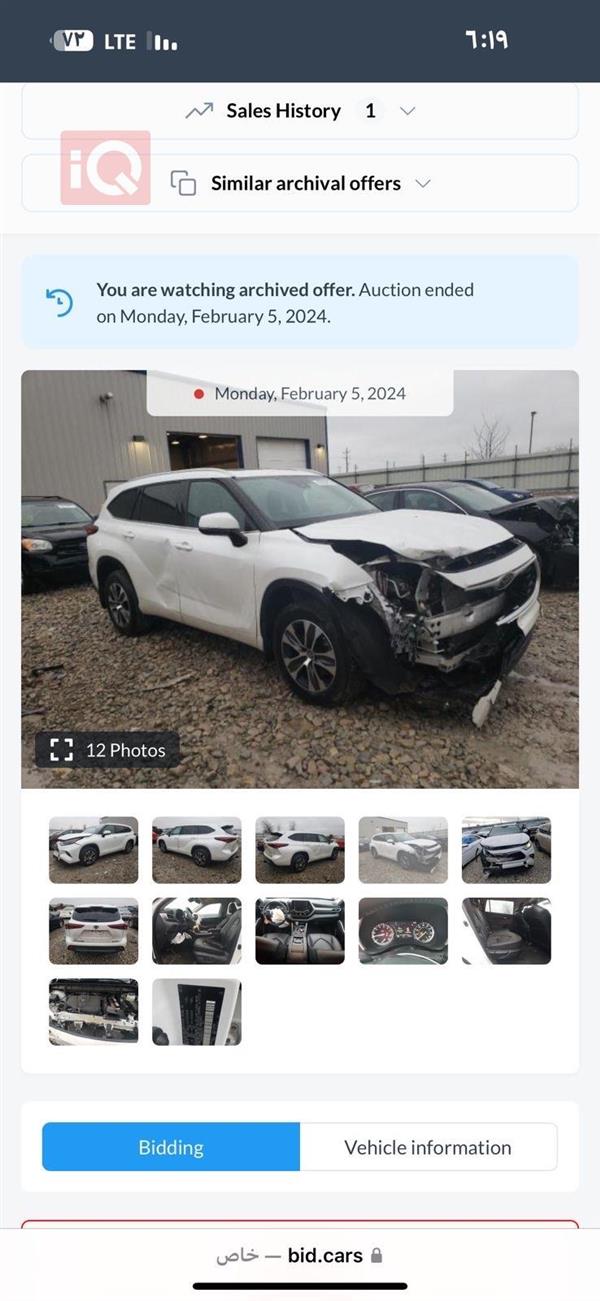The width and height of the screenshot is (600, 1301).
Task: Open the dashboard interior thumbnail
Action: (300, 931)
